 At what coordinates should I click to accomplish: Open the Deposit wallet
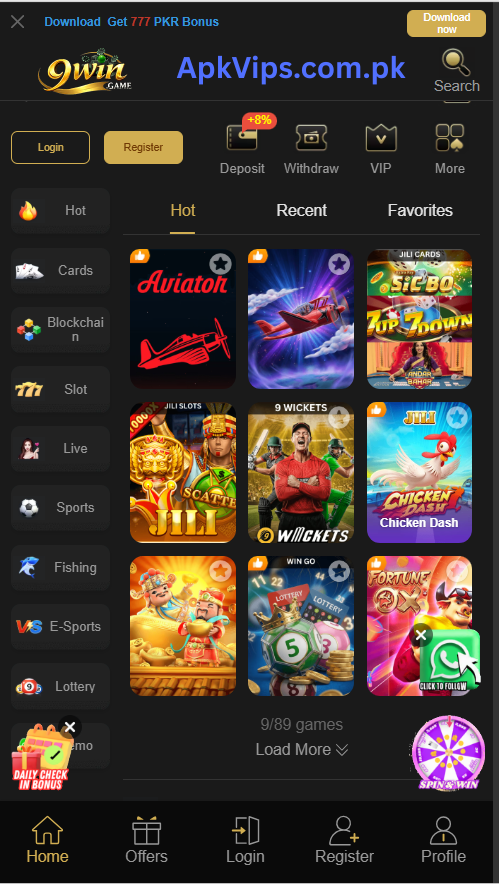242,148
